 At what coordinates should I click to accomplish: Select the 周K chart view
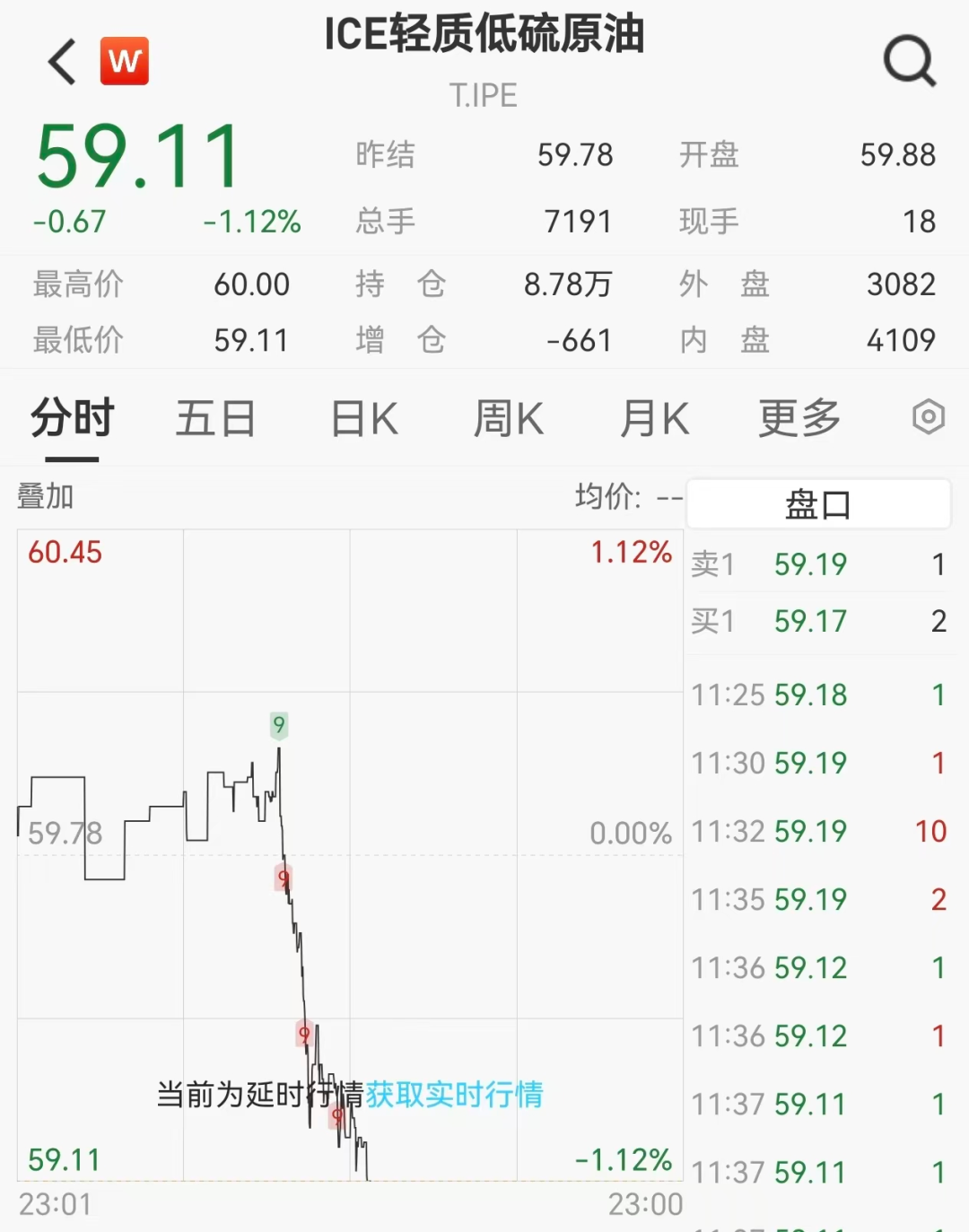pyautogui.click(x=507, y=417)
